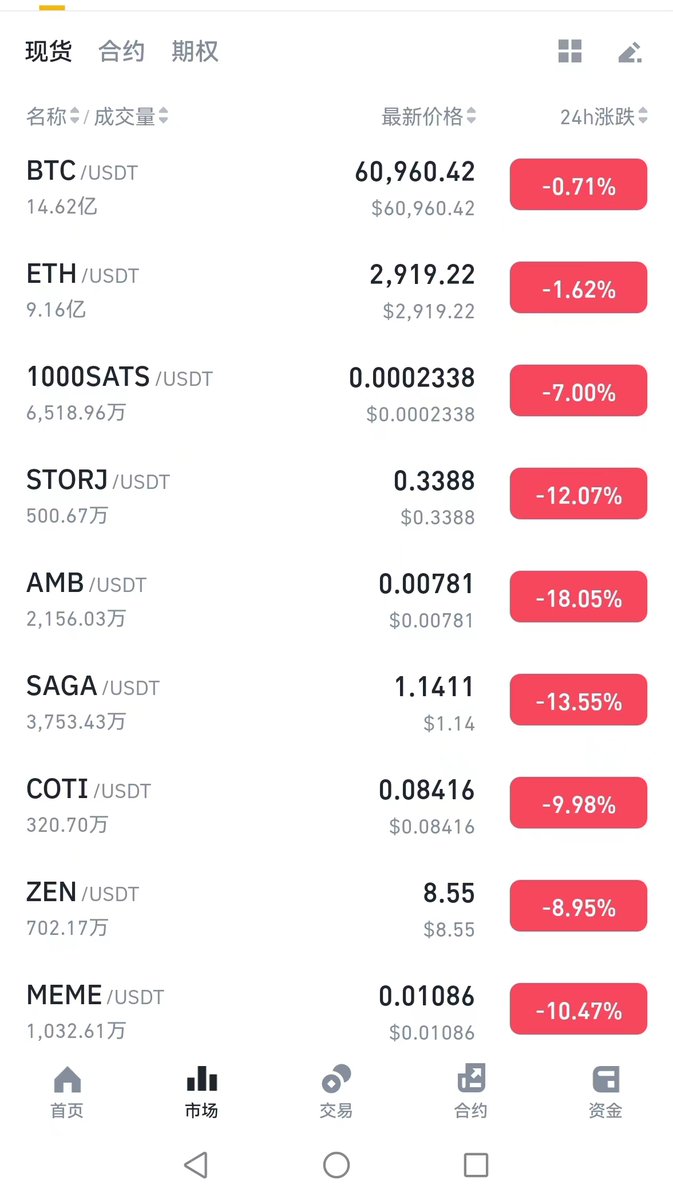
Task: Sort list by 成交量 volume
Action: coord(131,117)
